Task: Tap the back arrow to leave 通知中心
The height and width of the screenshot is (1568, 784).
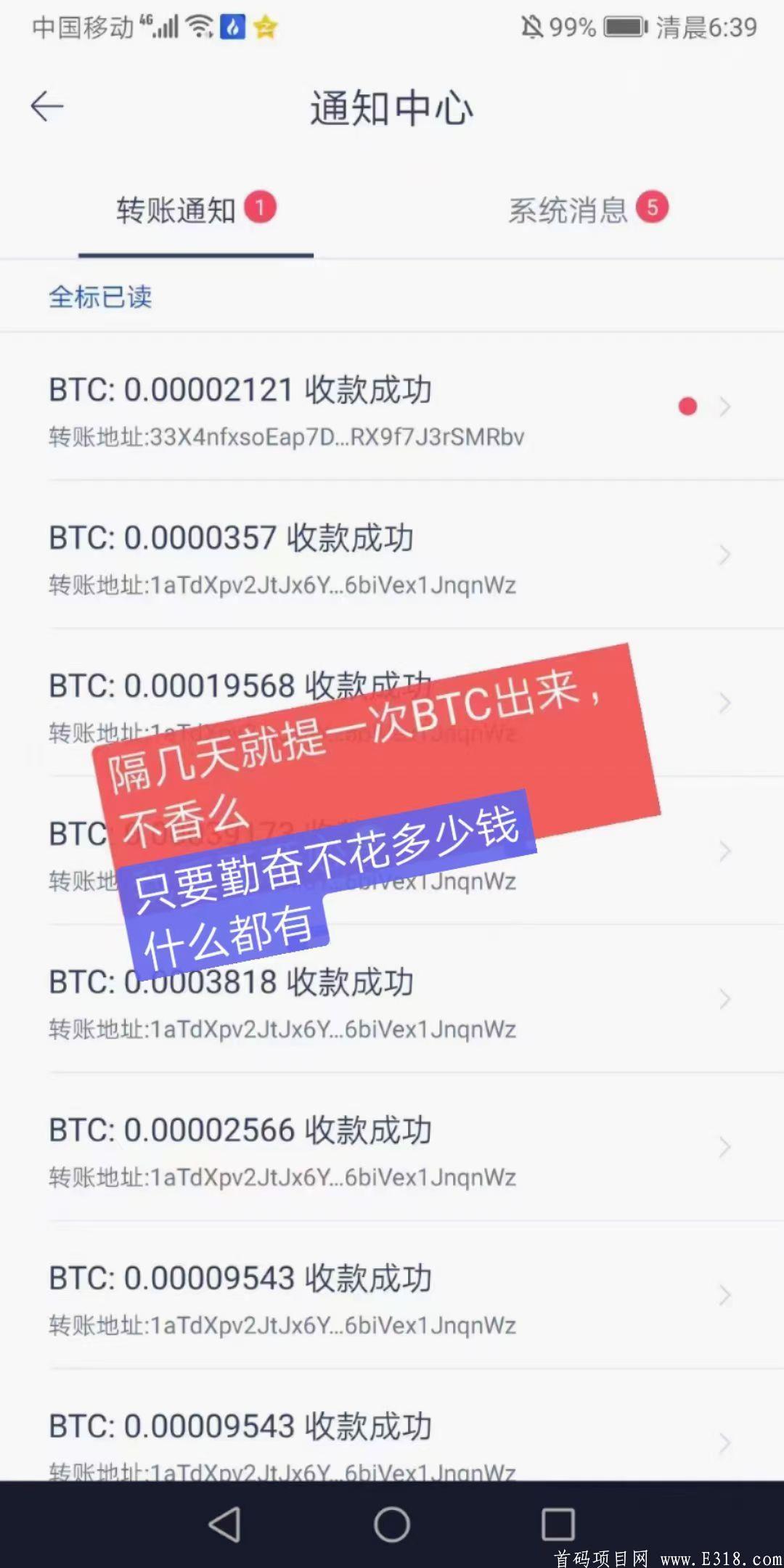Action: coord(46,105)
